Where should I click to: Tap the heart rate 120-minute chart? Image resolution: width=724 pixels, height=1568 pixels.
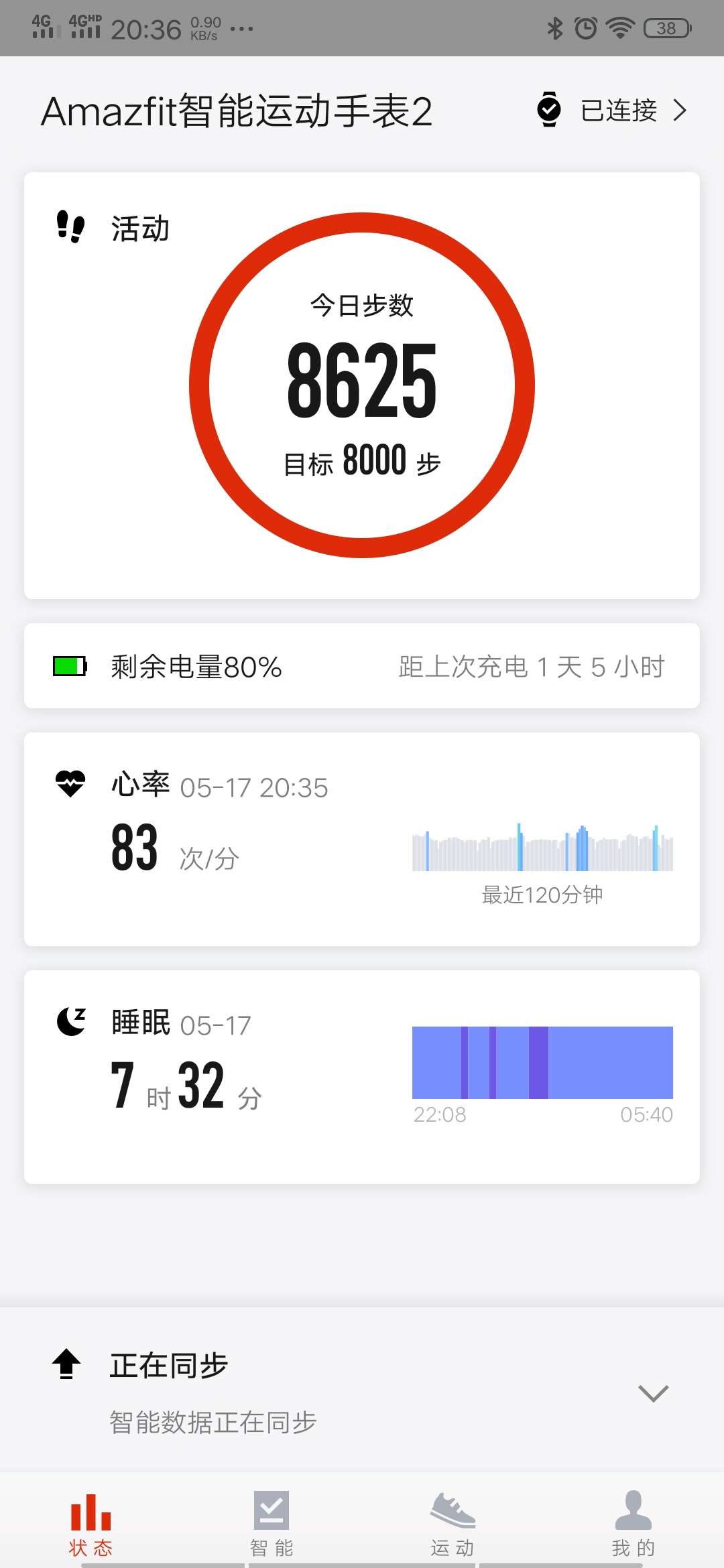pos(542,848)
